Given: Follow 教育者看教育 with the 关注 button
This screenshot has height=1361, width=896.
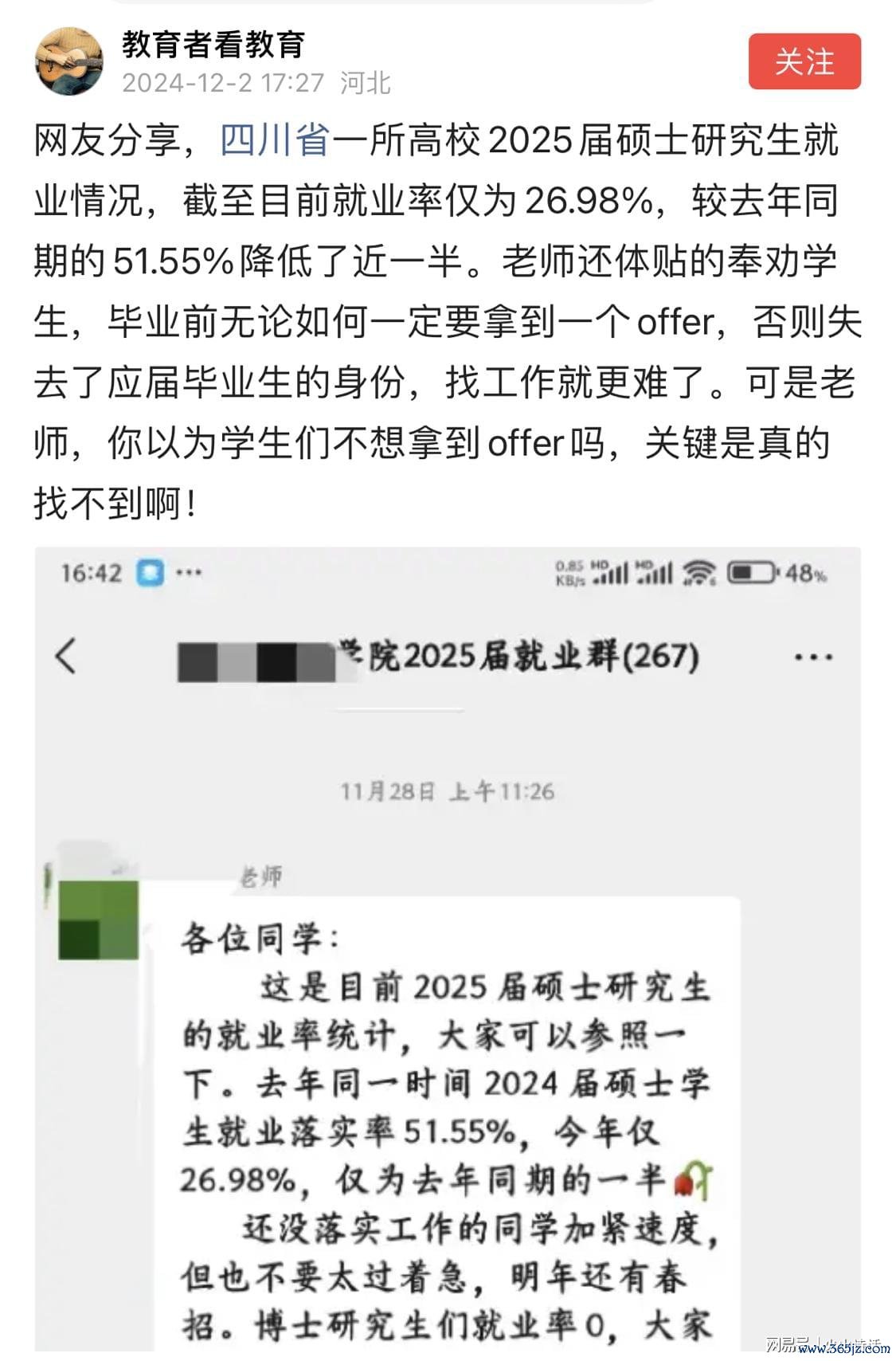Looking at the screenshot, I should tap(804, 61).
